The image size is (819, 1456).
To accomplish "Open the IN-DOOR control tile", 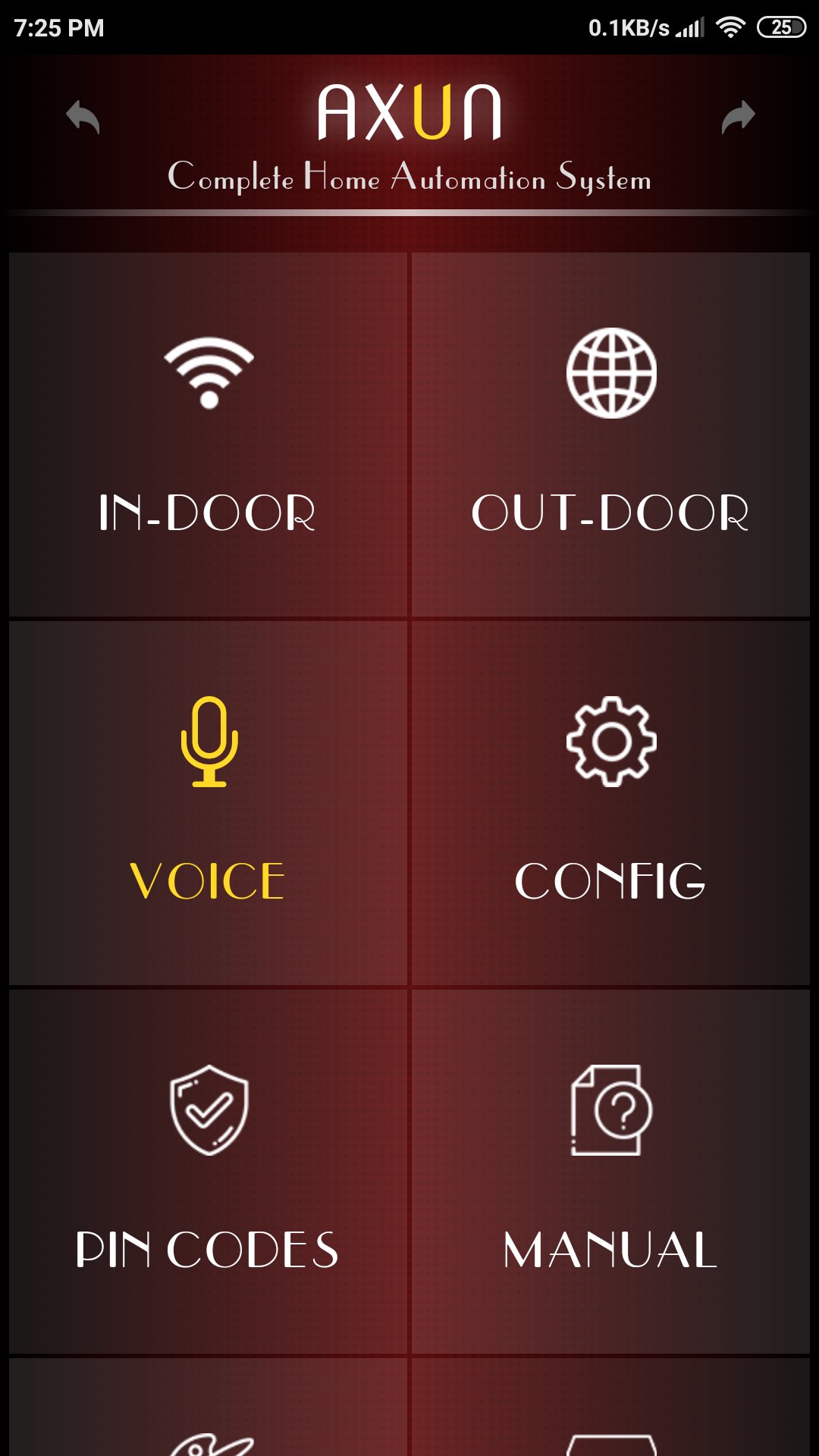I will pyautogui.click(x=208, y=435).
